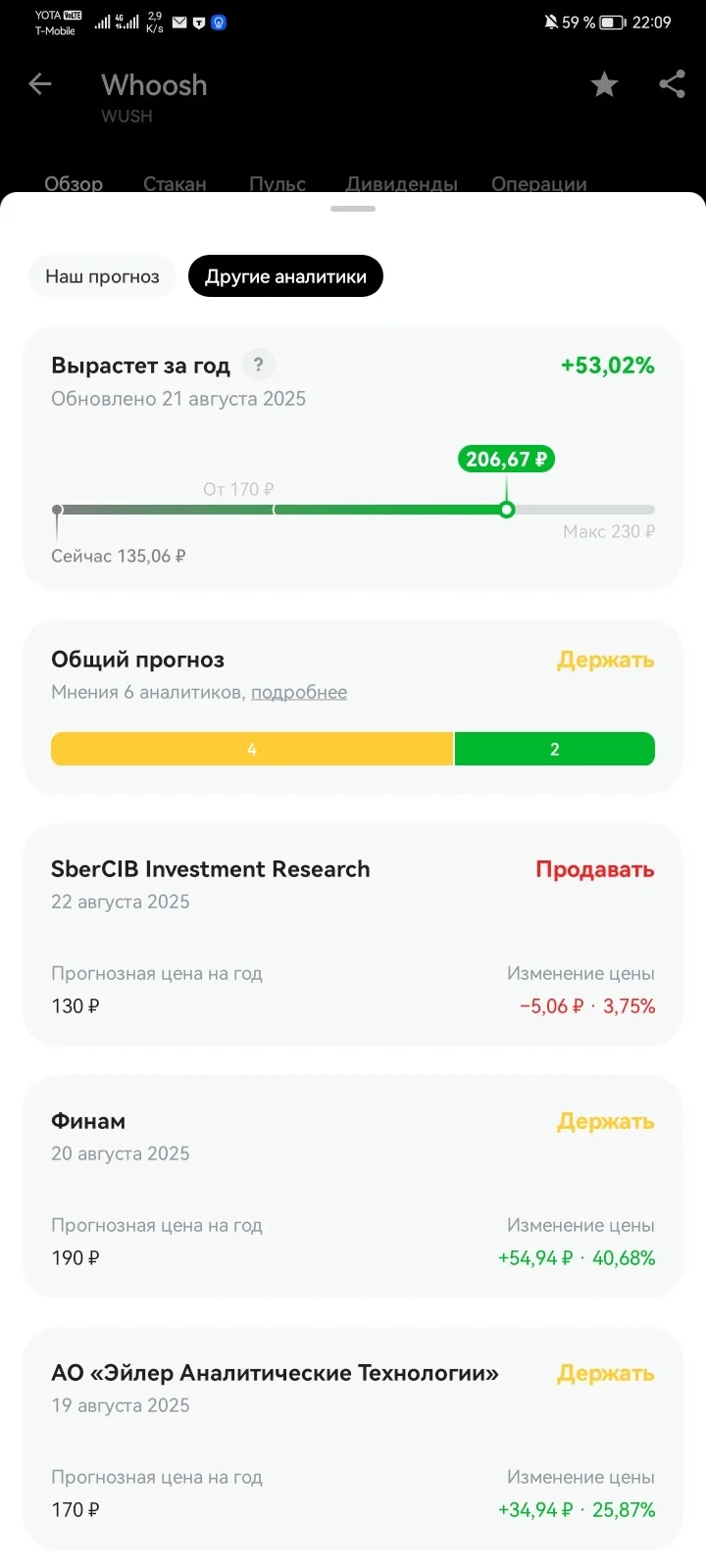Screen dimensions: 706x1568
Task: Go back using the arrow icon
Action: coord(40,84)
